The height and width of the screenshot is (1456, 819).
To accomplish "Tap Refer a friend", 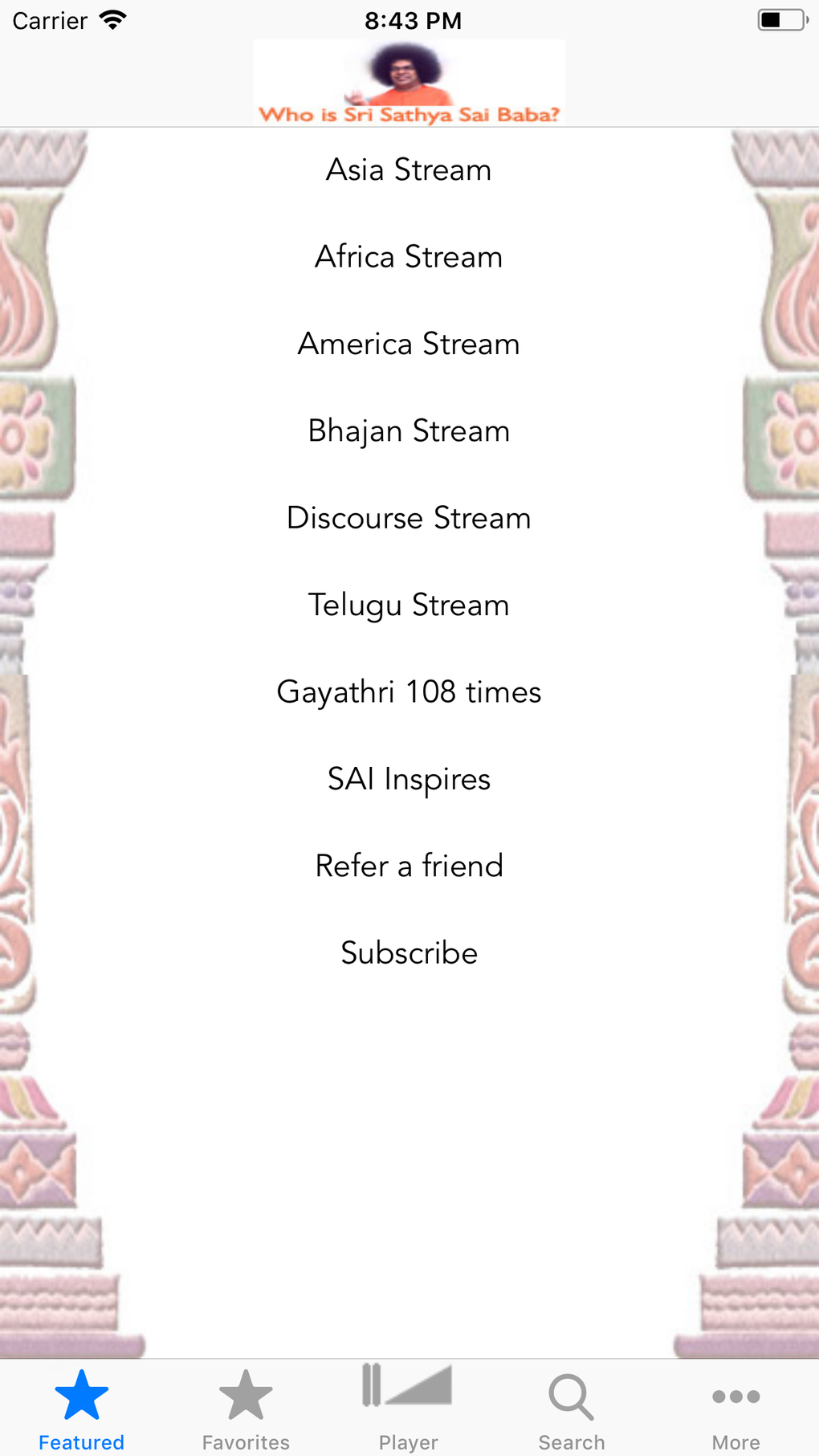I will click(x=409, y=867).
